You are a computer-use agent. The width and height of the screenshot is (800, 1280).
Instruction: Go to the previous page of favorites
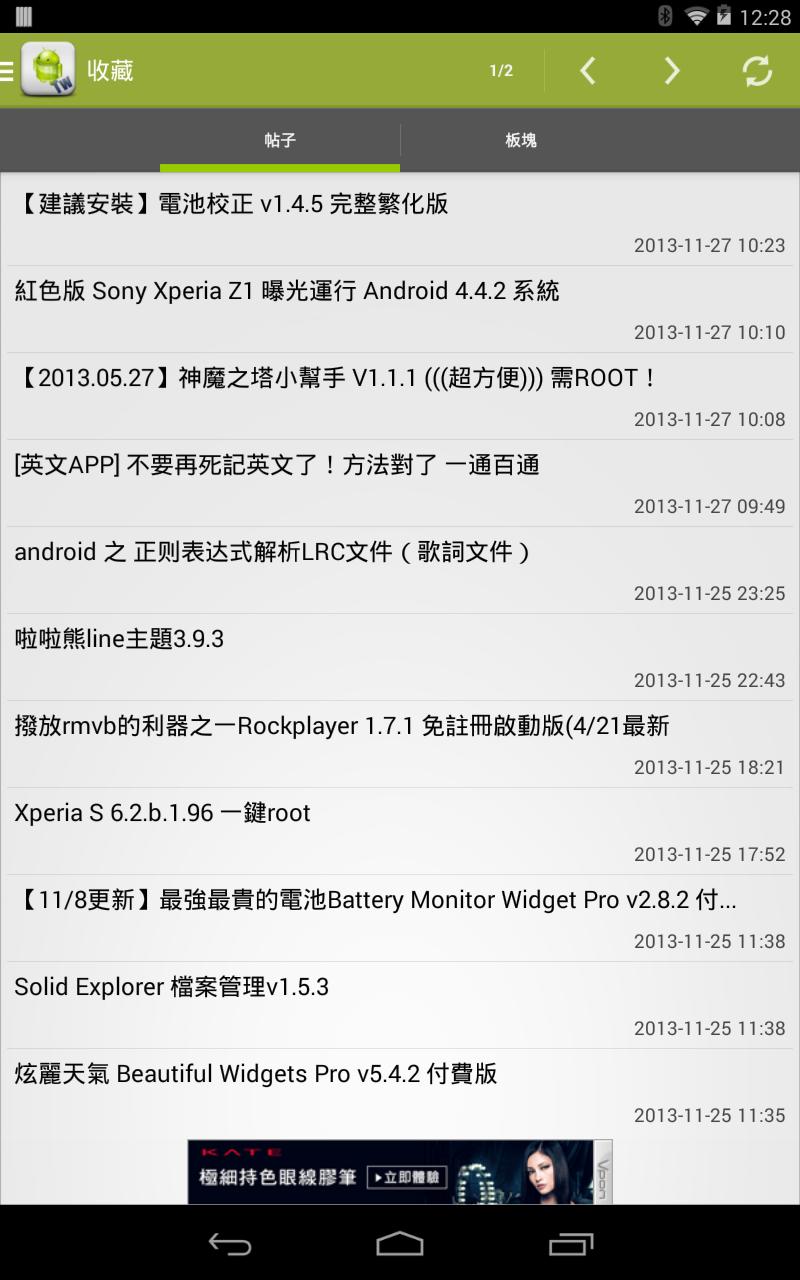coord(588,70)
